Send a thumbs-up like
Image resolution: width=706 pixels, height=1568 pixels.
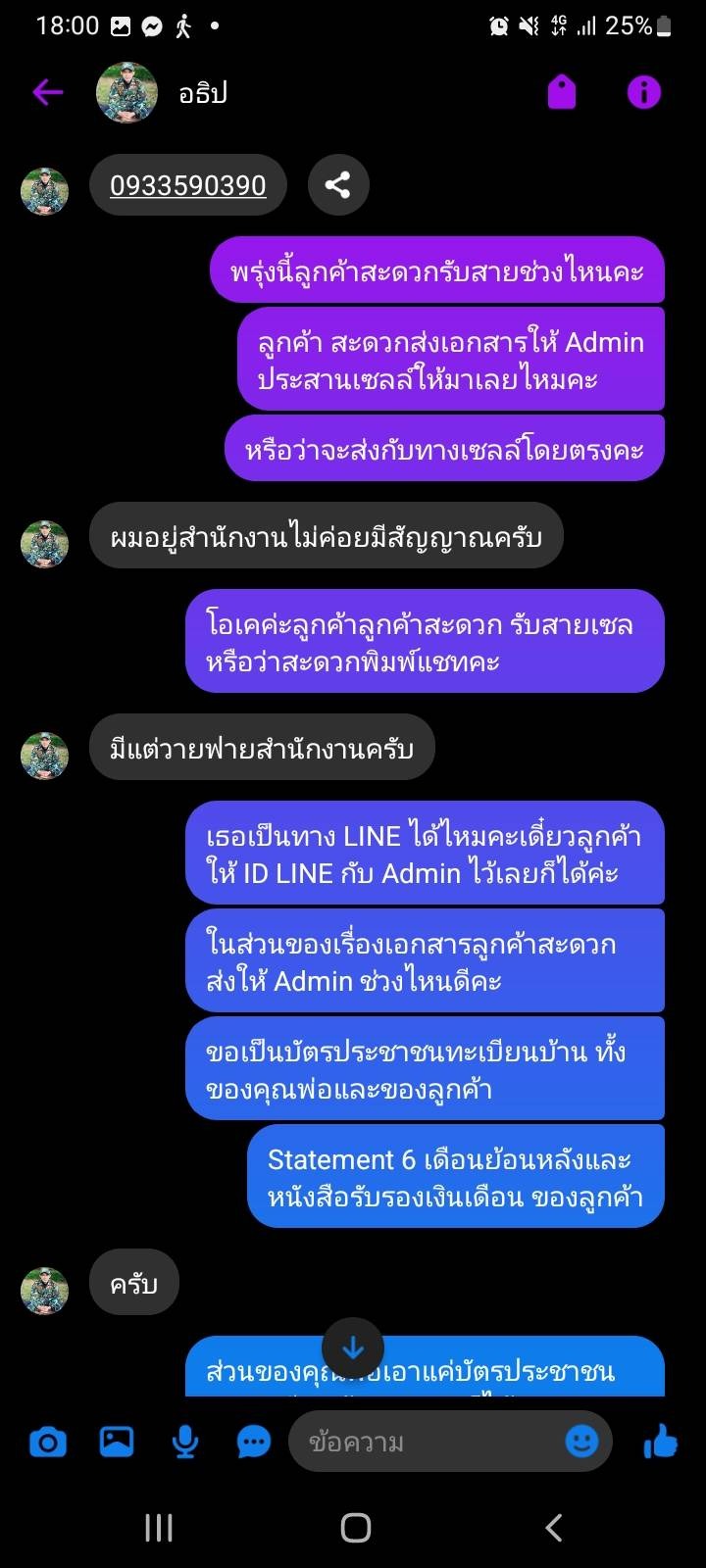[660, 1442]
